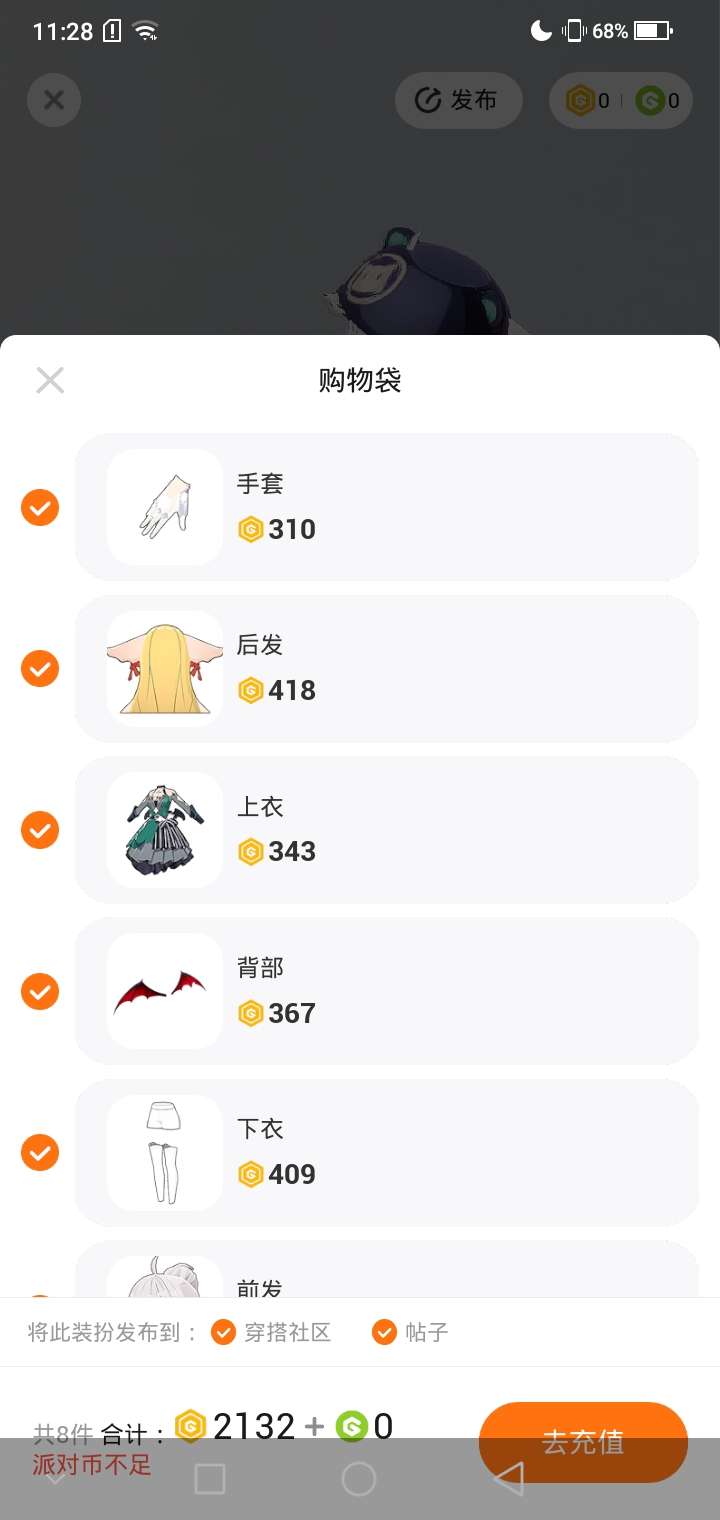Image resolution: width=720 pixels, height=1520 pixels.
Task: Uncheck the 下衣 item checkbox
Action: point(40,1153)
